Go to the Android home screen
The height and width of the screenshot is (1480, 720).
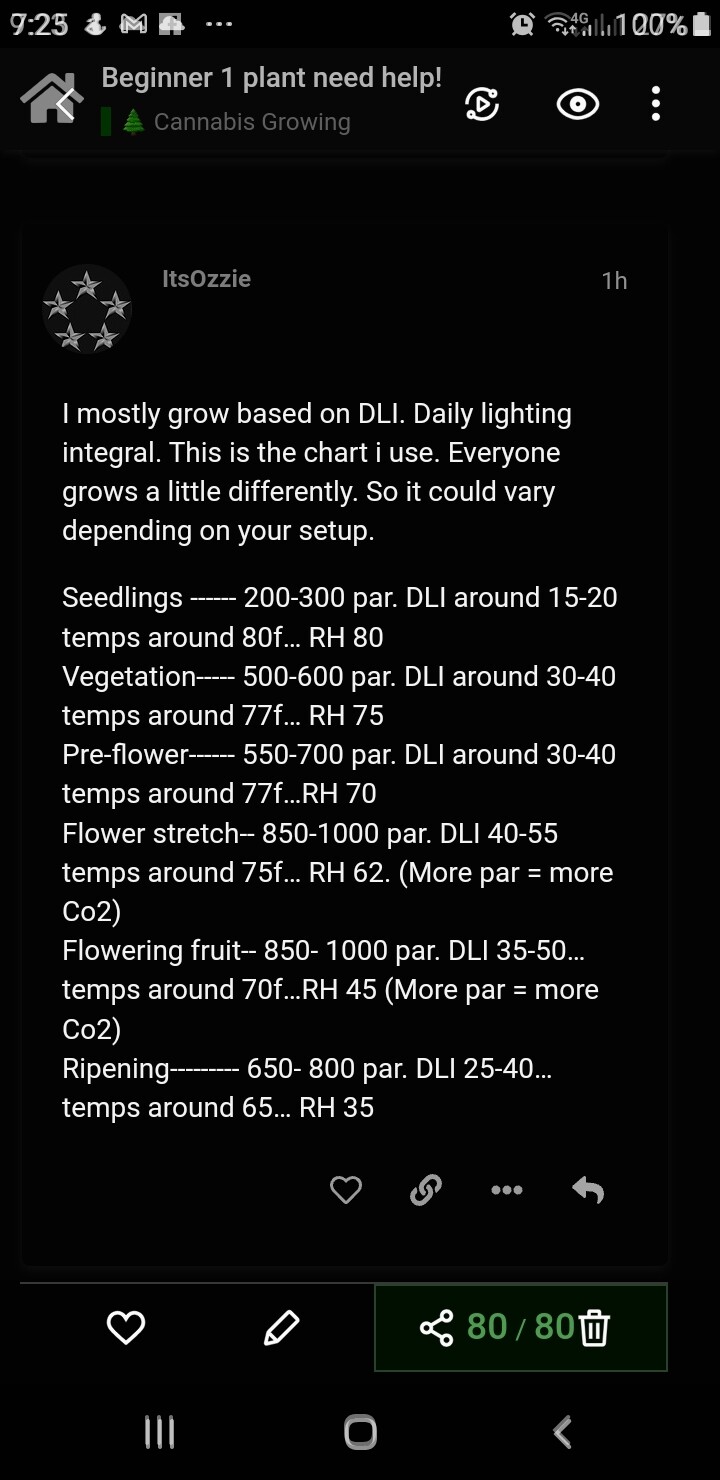(360, 1432)
